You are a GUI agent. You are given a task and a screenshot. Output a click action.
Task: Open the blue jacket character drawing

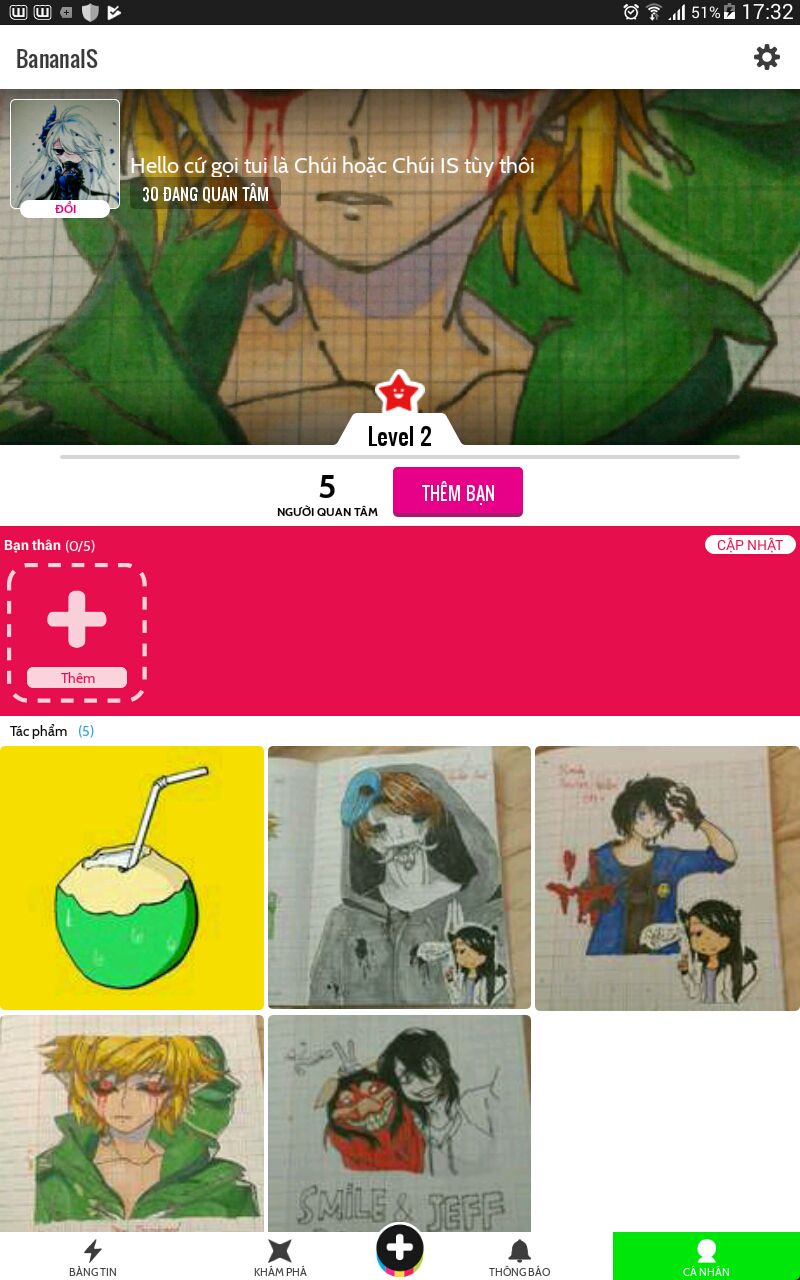point(667,878)
